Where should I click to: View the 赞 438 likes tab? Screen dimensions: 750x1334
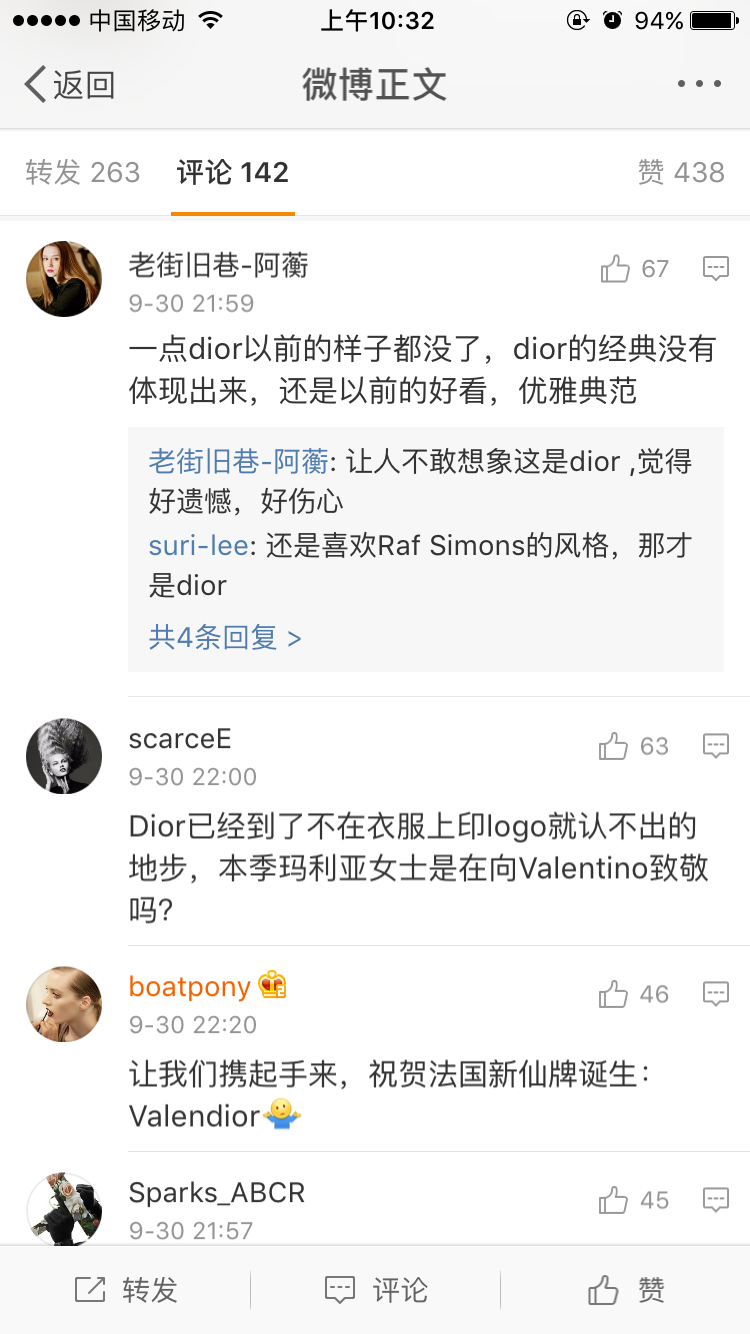[x=681, y=172]
